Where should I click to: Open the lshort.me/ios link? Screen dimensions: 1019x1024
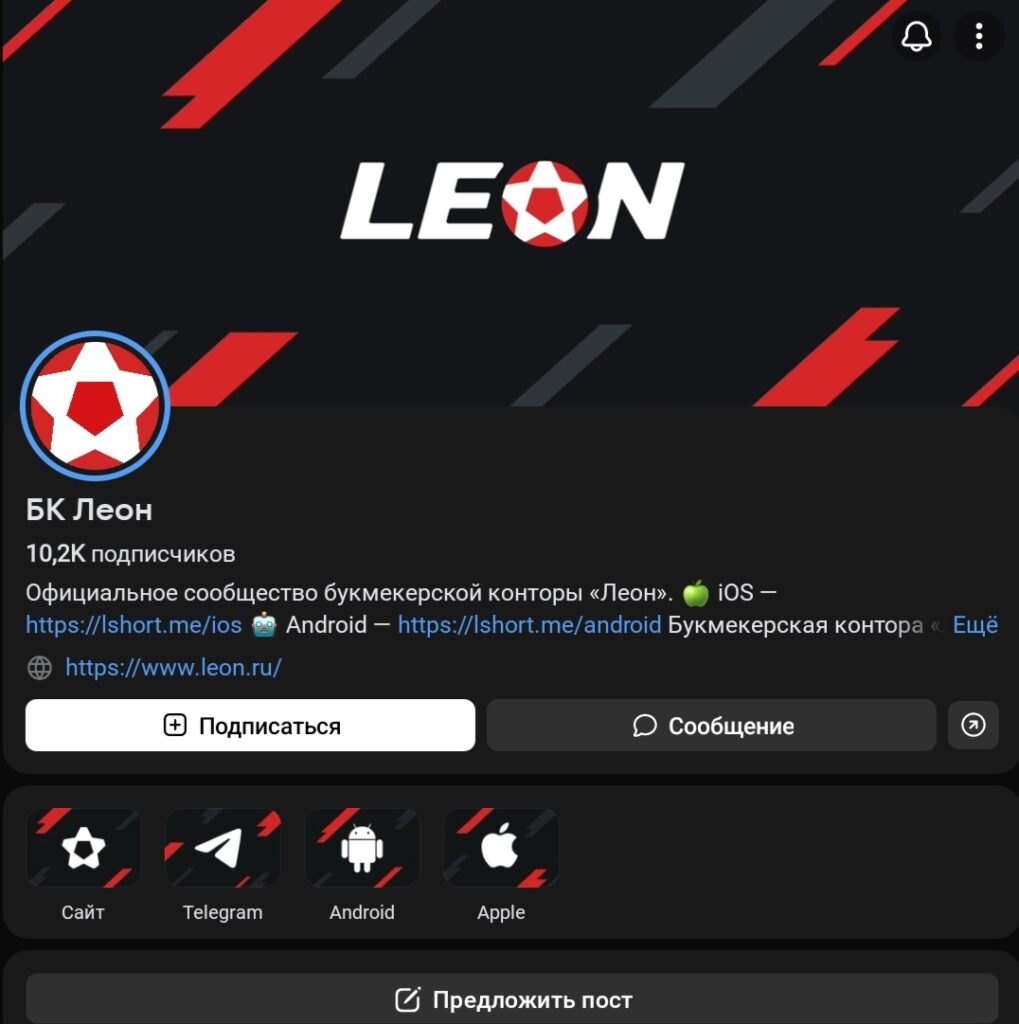(x=134, y=625)
